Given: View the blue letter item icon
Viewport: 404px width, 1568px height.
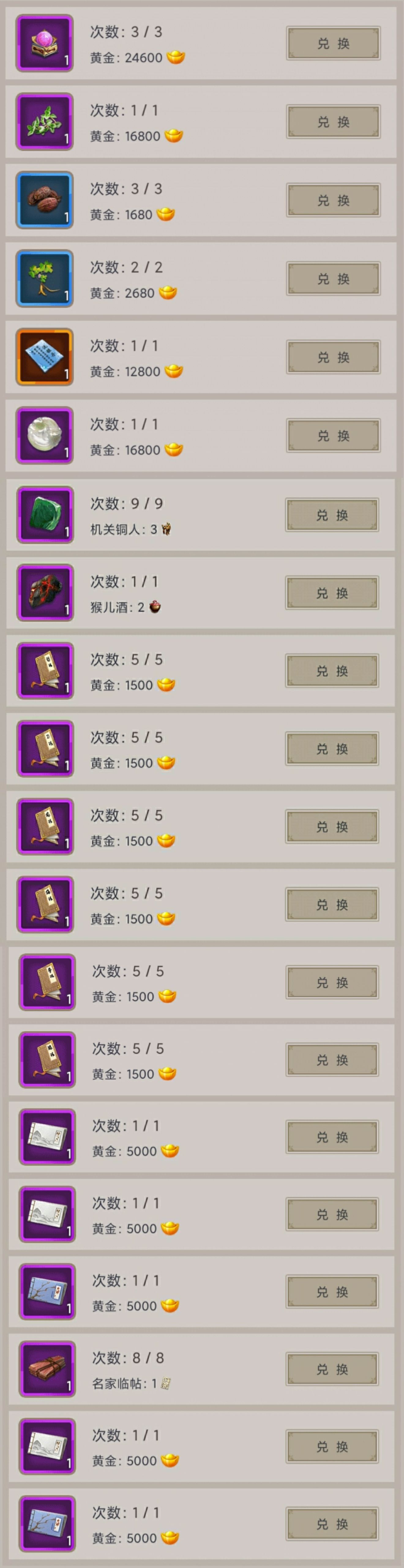Looking at the screenshot, I should point(45,357).
